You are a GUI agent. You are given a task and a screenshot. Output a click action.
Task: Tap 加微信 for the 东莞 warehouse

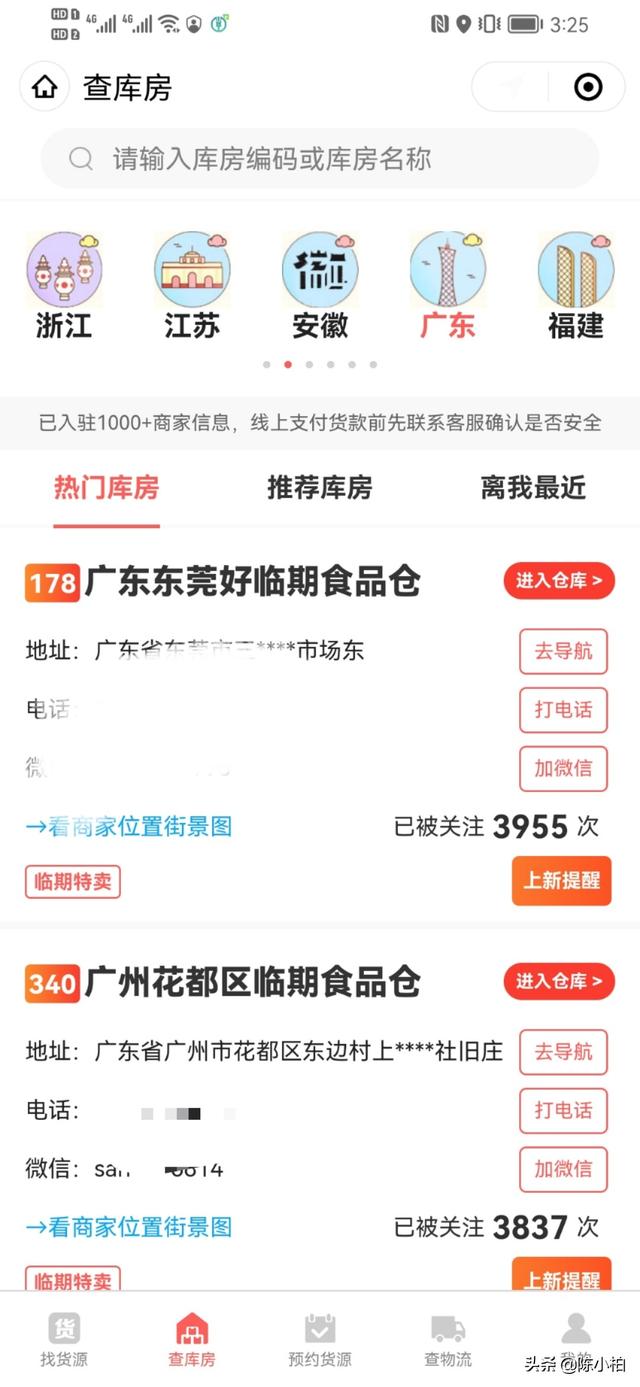pyautogui.click(x=563, y=768)
